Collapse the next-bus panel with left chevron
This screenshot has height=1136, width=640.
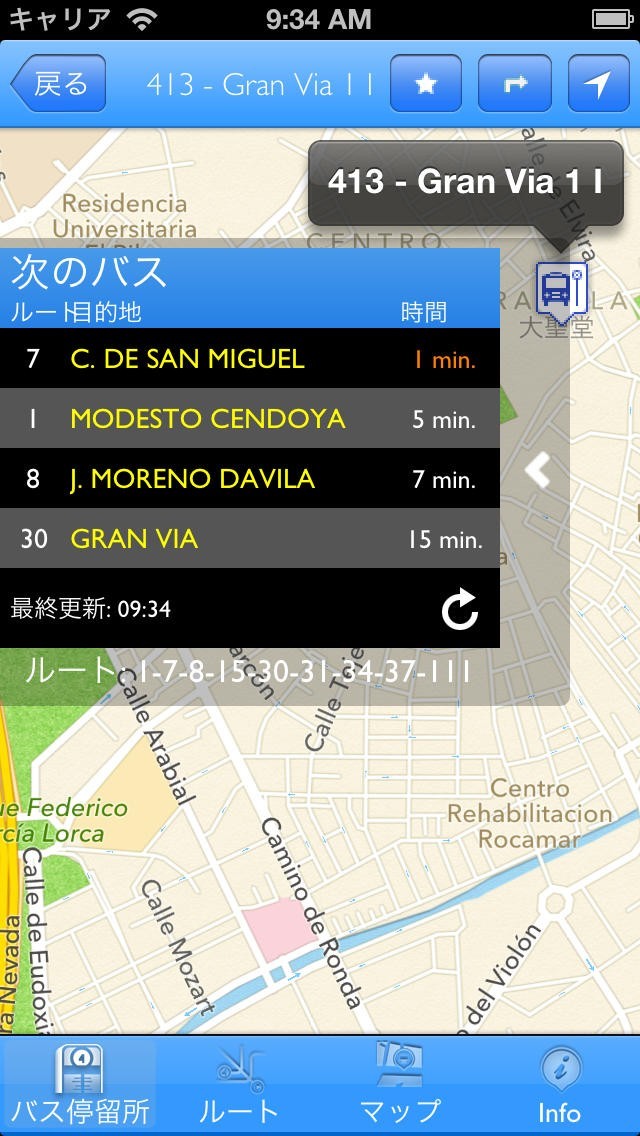[x=538, y=470]
